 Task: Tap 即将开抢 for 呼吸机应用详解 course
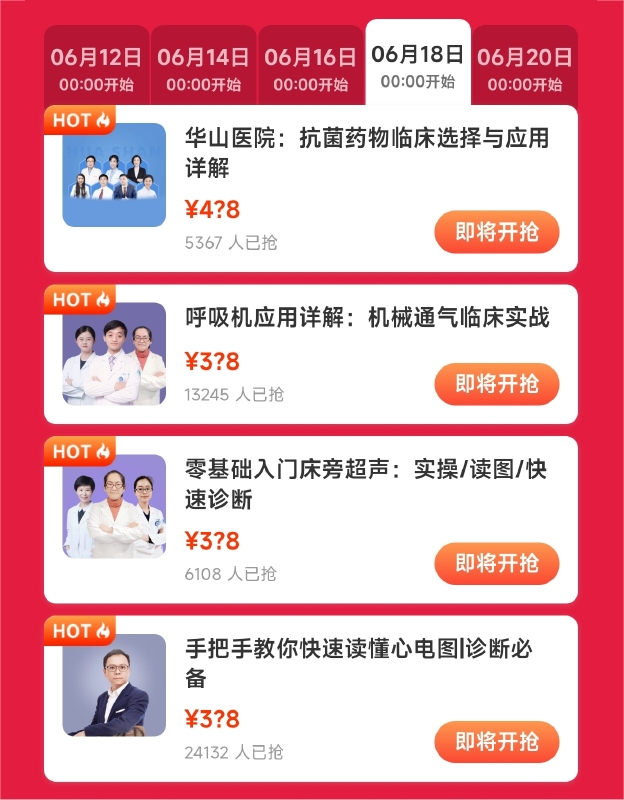click(x=496, y=384)
